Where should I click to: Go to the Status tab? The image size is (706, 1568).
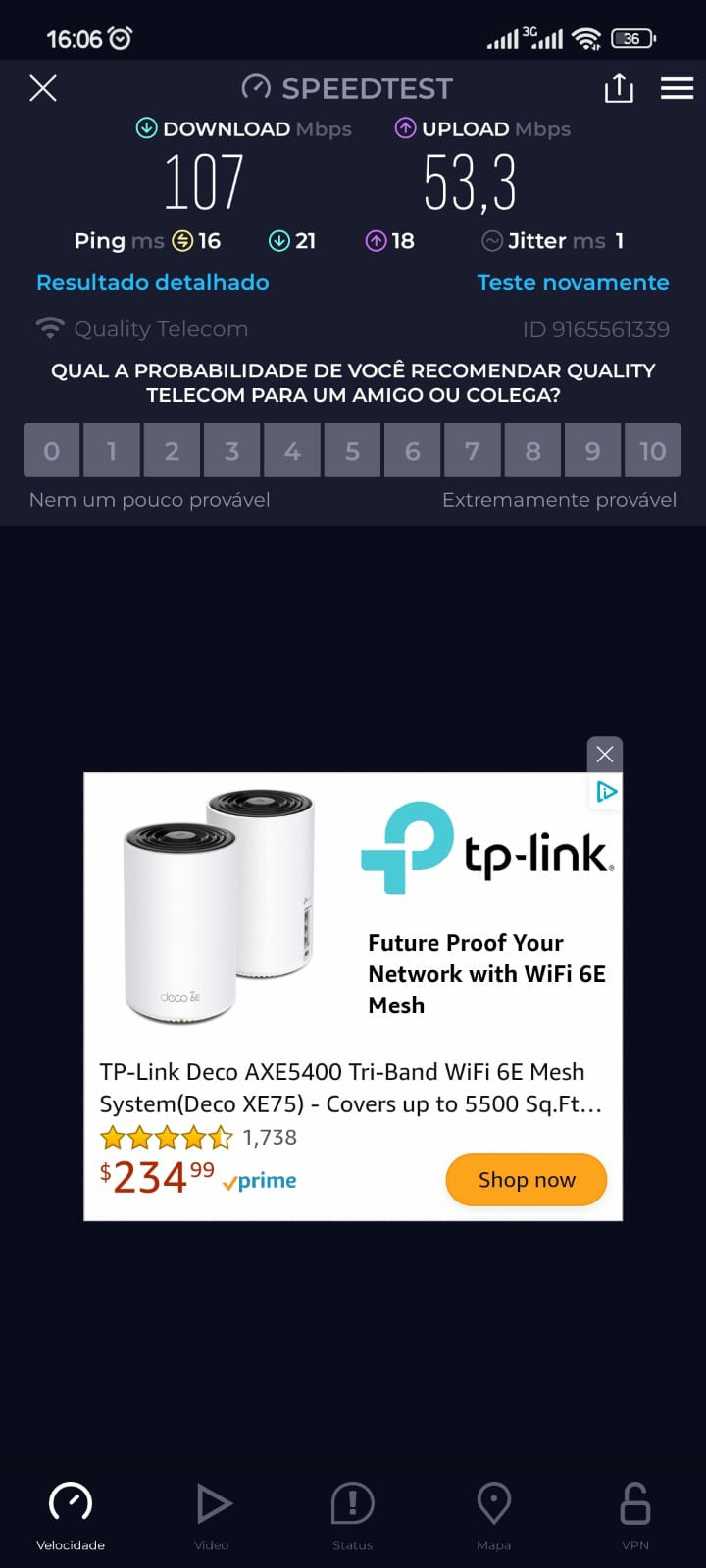click(353, 1514)
